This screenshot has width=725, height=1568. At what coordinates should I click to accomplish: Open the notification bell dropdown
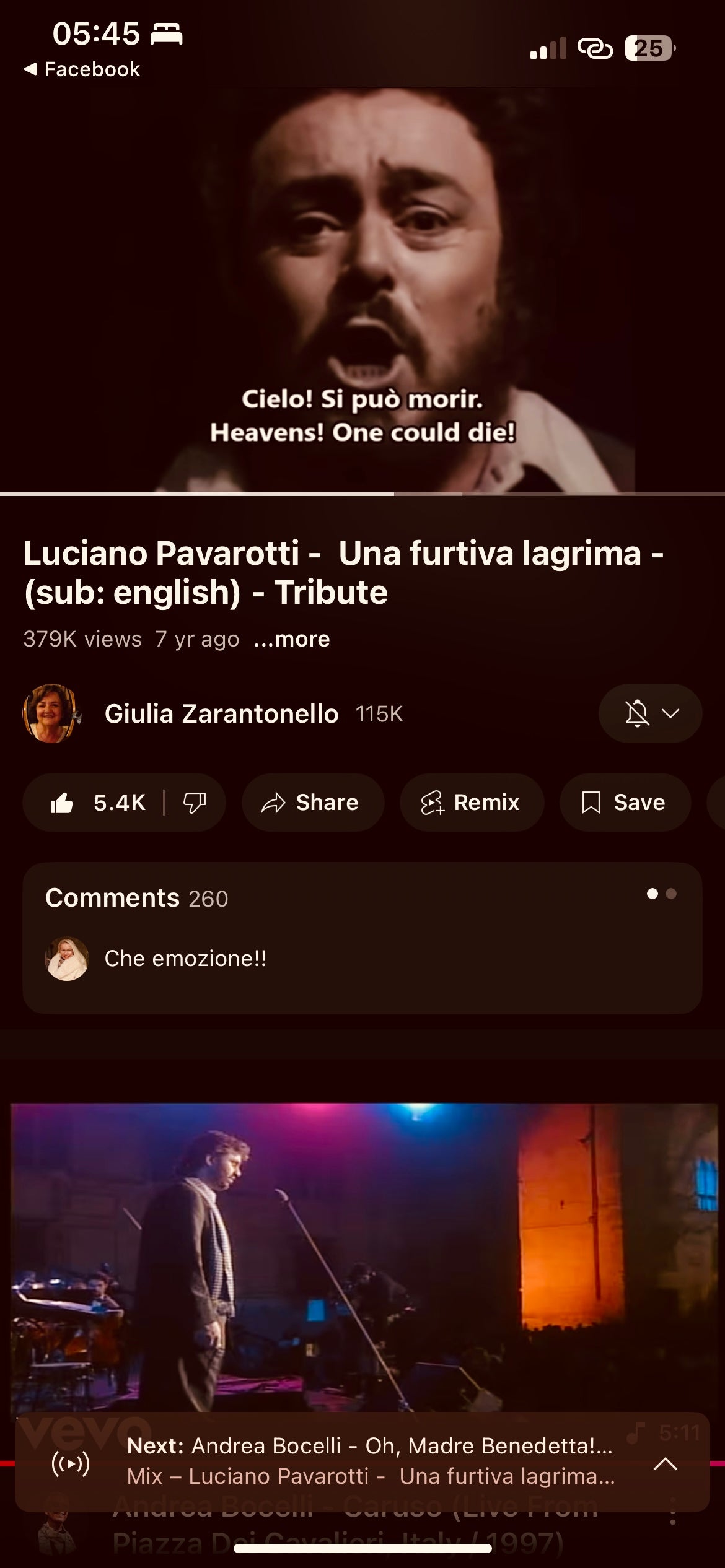tap(650, 714)
